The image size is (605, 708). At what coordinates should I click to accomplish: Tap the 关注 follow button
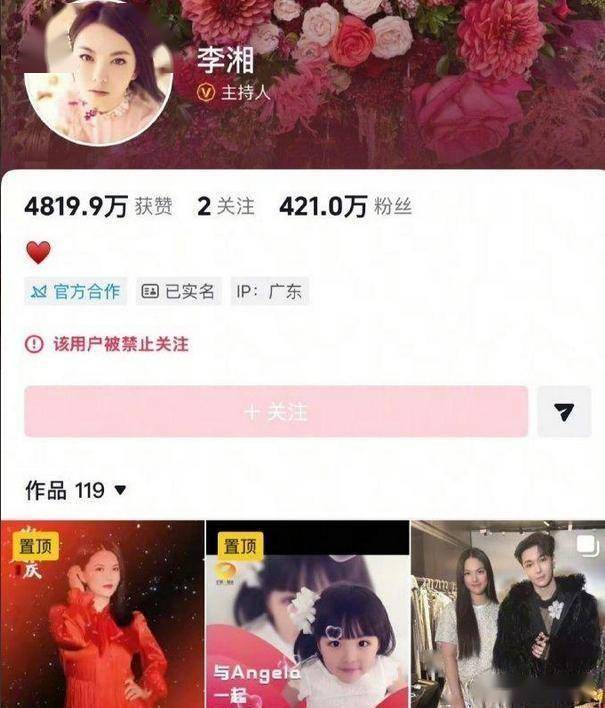276,412
